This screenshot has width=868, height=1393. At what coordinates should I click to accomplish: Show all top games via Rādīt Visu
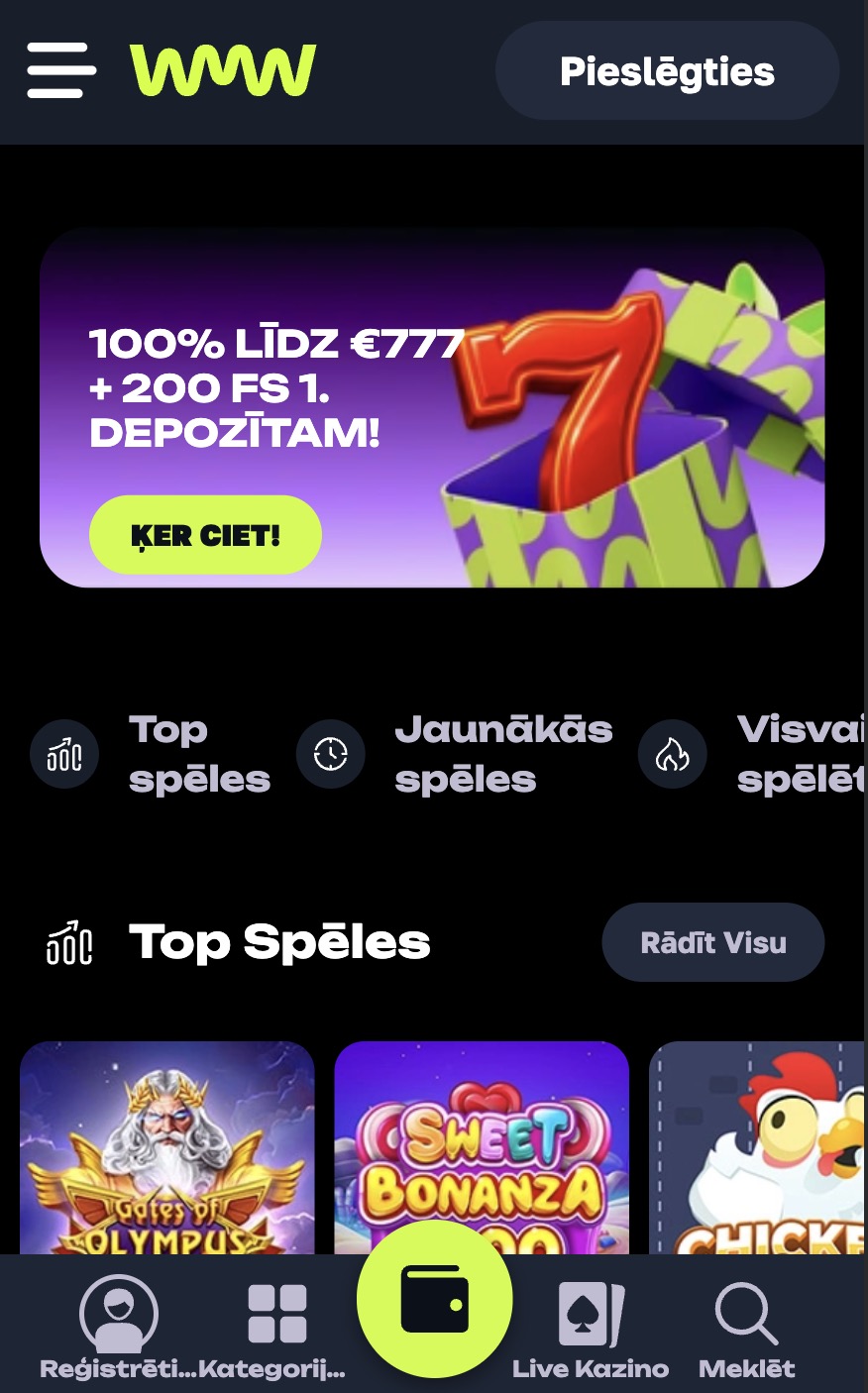[712, 942]
